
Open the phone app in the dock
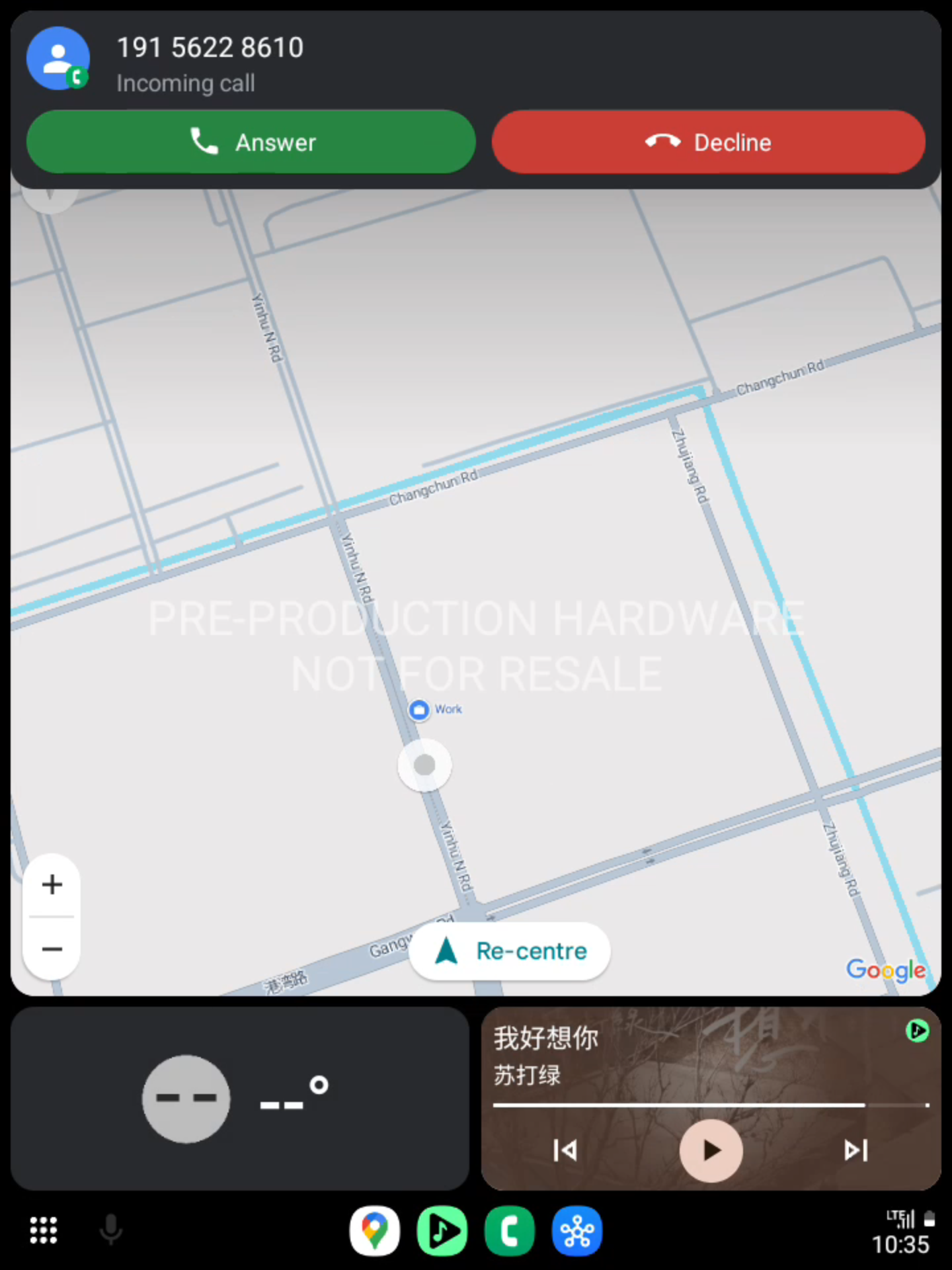510,1231
